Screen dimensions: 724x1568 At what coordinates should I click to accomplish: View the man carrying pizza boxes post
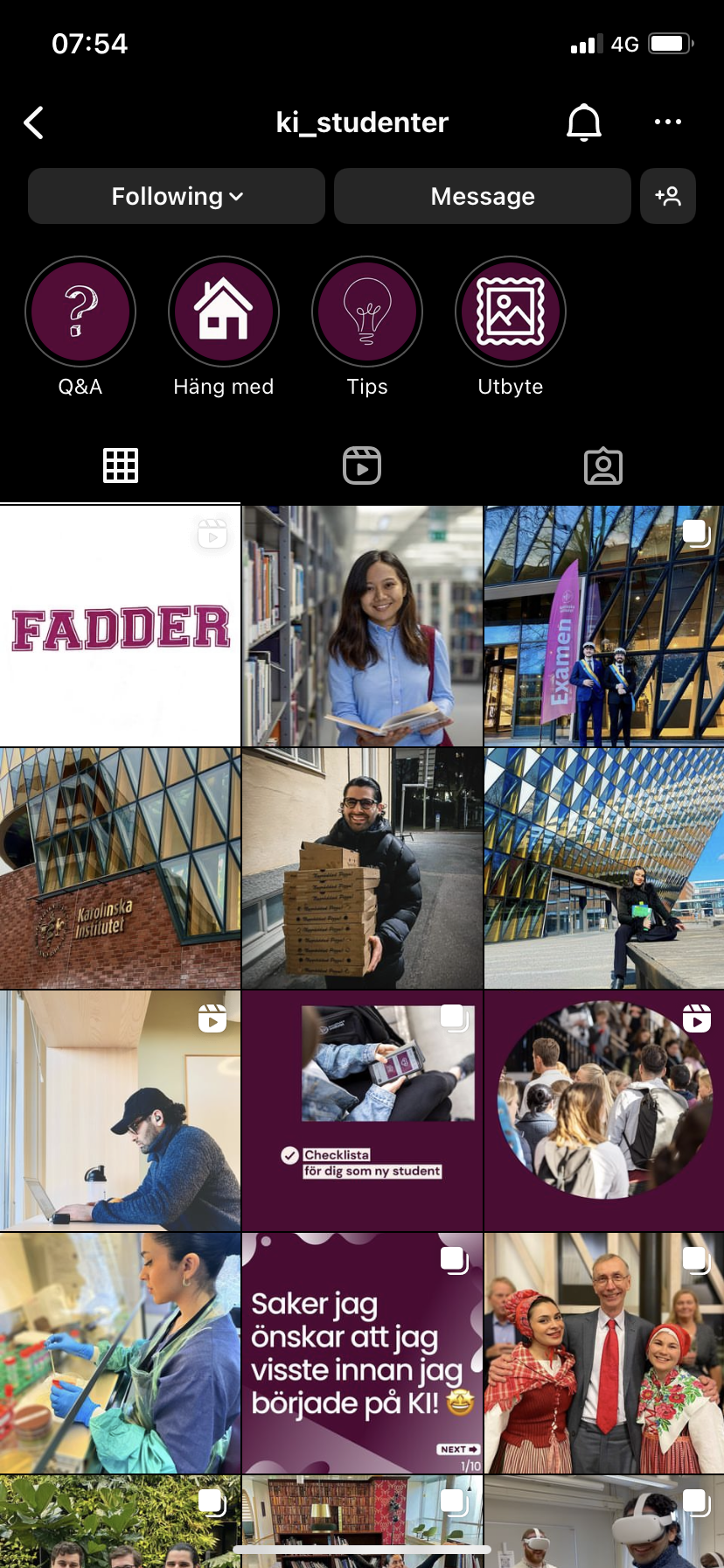pos(362,869)
